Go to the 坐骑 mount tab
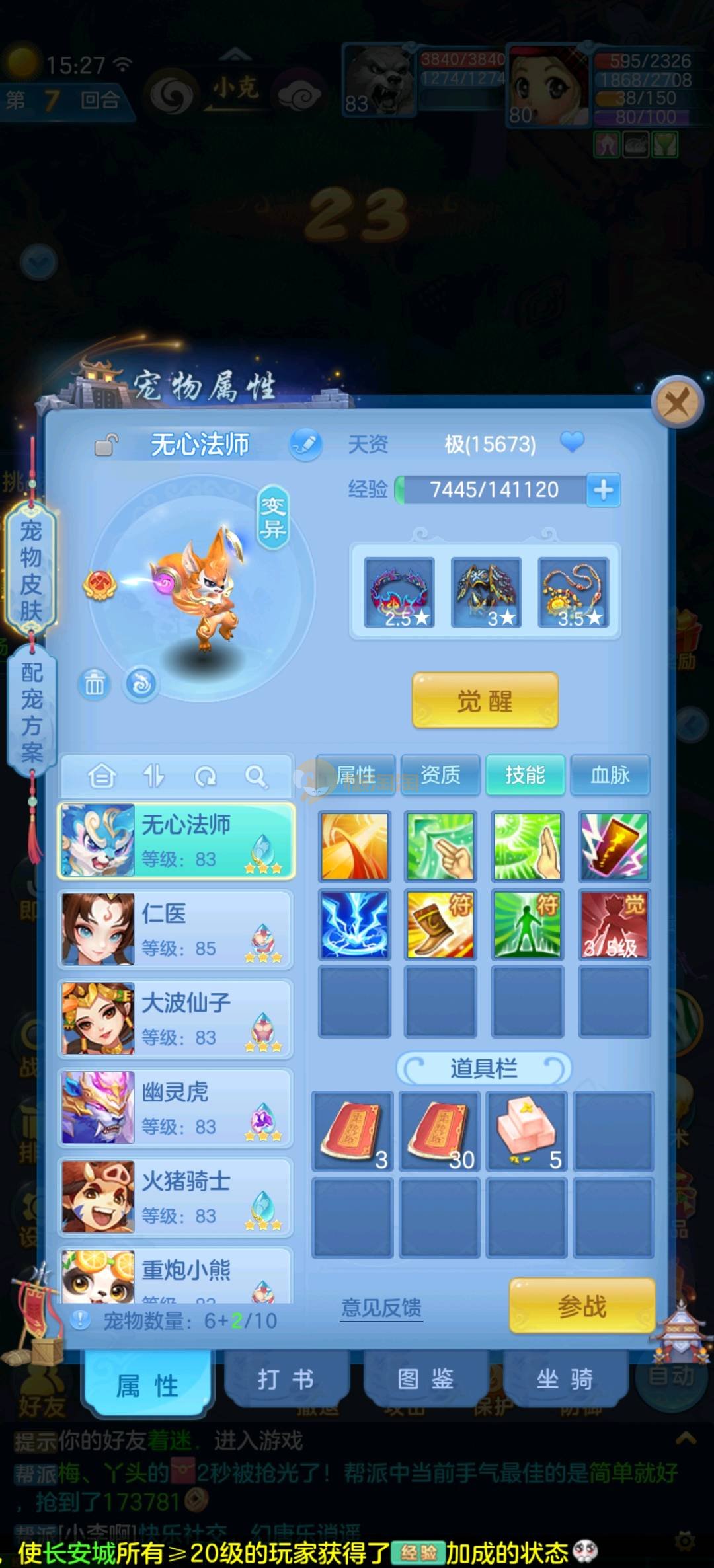This screenshot has height=1568, width=714. point(565,1380)
